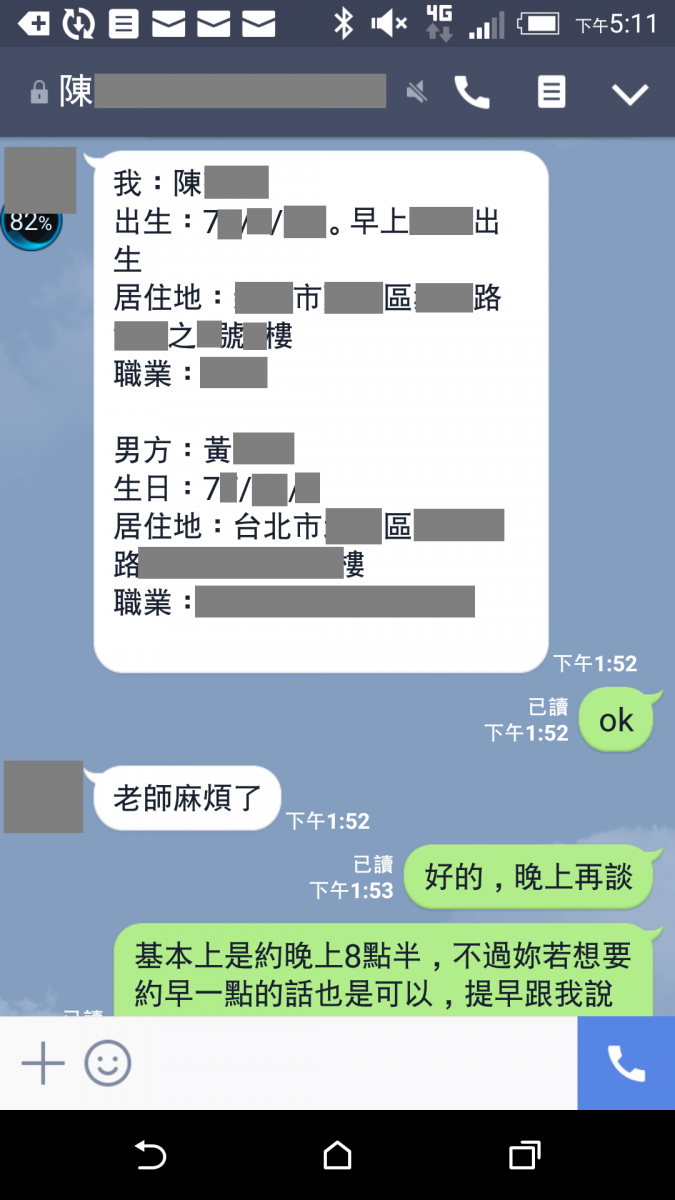Expand the chat options chevron
This screenshot has width=675, height=1200.
tap(630, 94)
